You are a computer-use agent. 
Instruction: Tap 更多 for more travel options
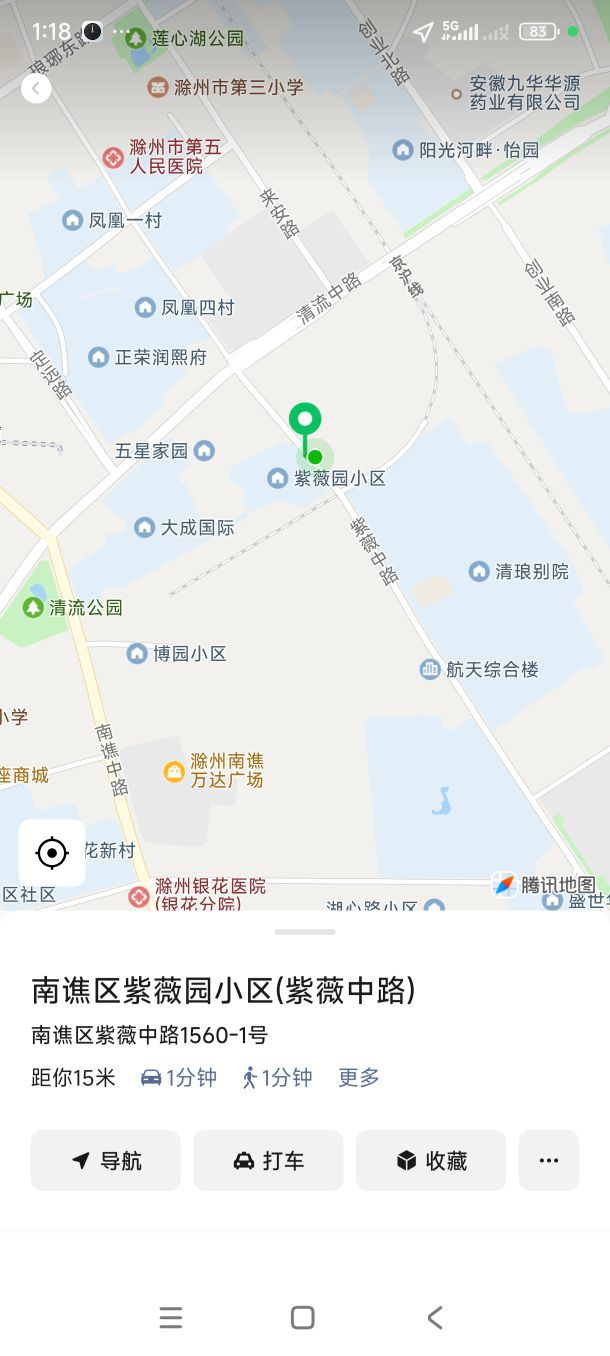pyautogui.click(x=358, y=1077)
